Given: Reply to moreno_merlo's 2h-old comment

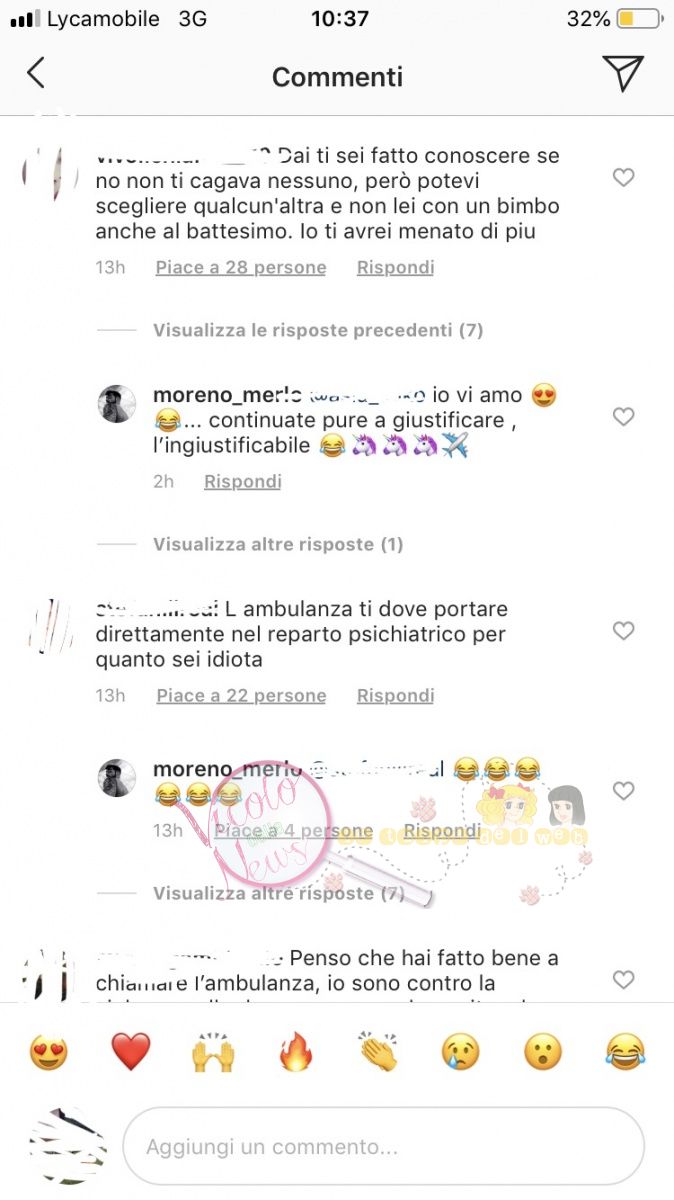Looking at the screenshot, I should pyautogui.click(x=243, y=481).
